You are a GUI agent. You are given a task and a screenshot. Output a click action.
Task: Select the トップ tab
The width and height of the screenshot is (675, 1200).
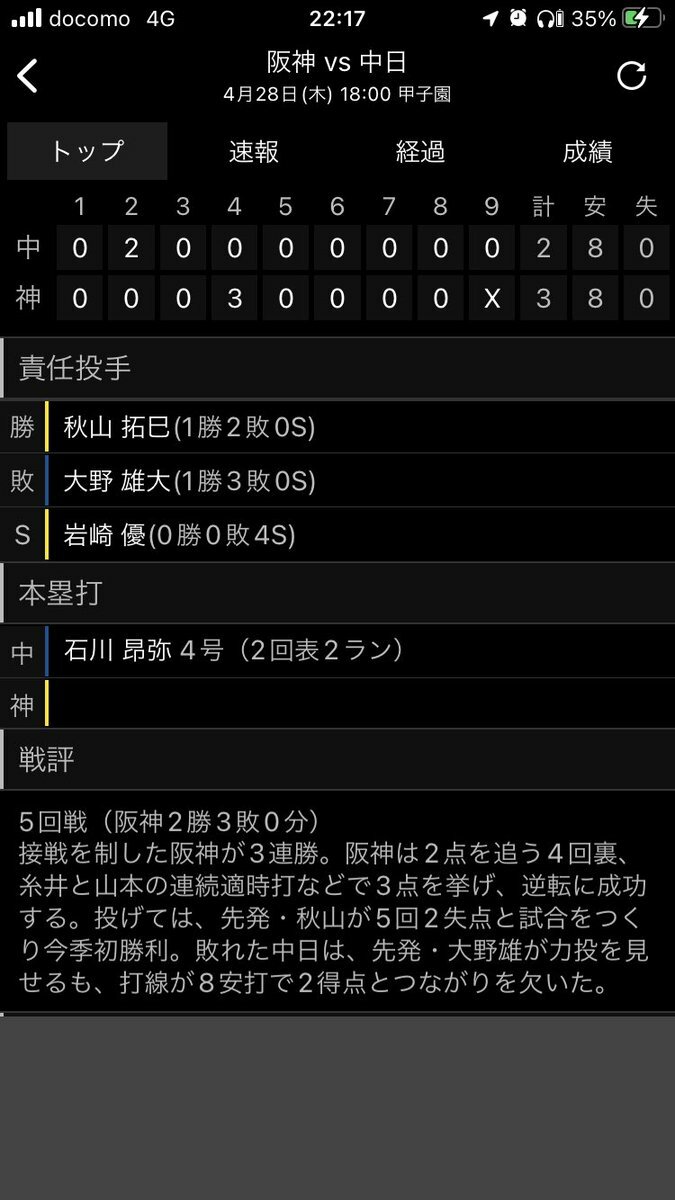pyautogui.click(x=87, y=151)
